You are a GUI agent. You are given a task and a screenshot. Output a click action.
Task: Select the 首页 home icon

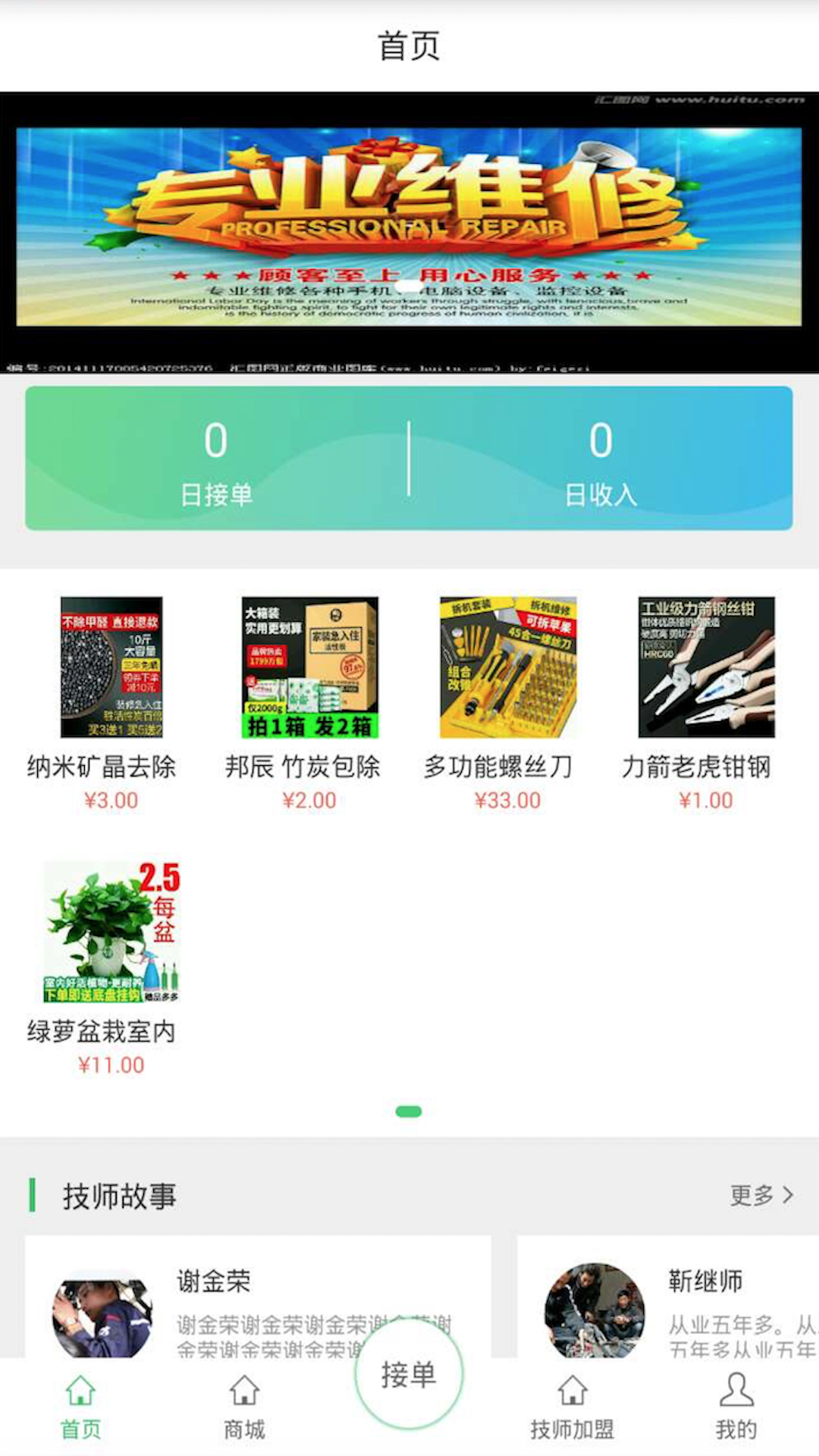point(81,1395)
